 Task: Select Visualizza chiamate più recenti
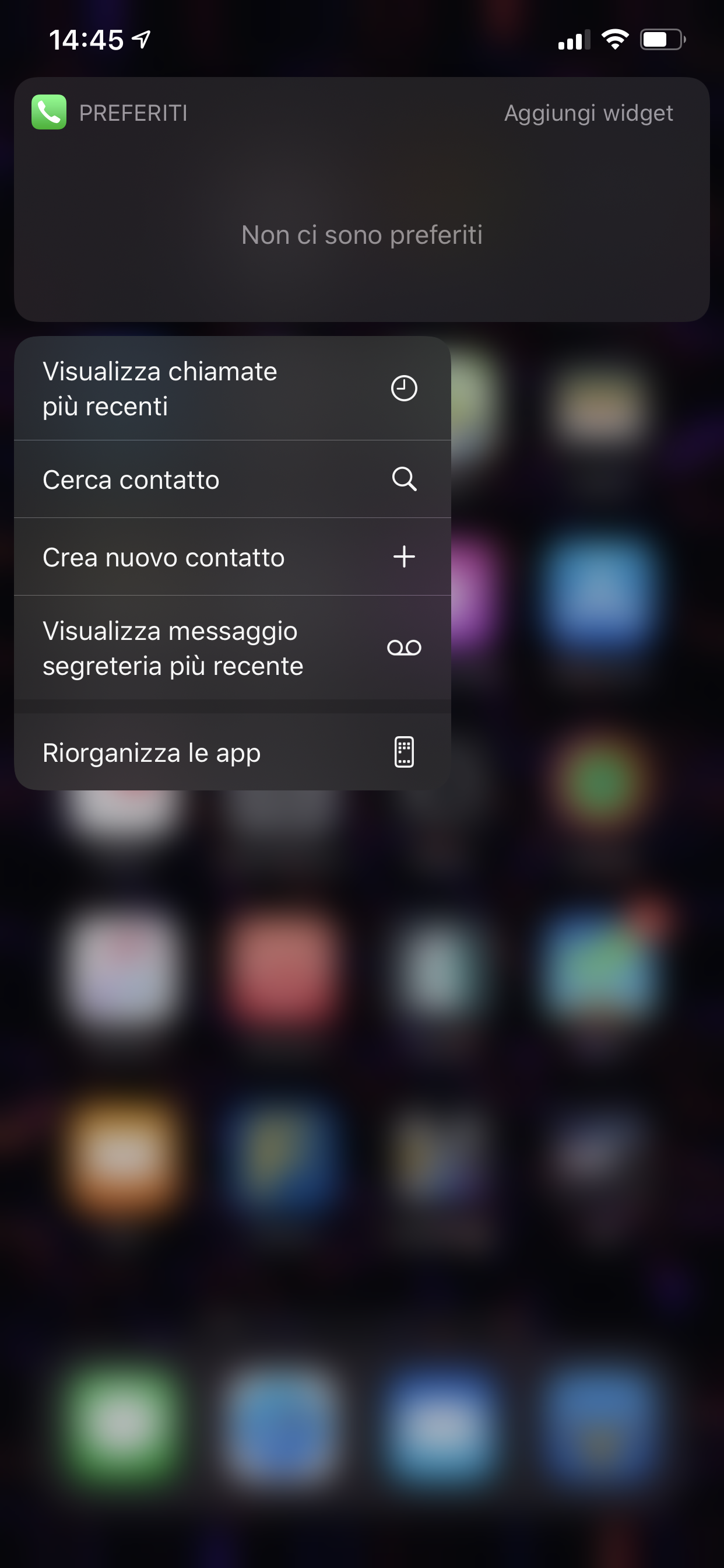[233, 388]
